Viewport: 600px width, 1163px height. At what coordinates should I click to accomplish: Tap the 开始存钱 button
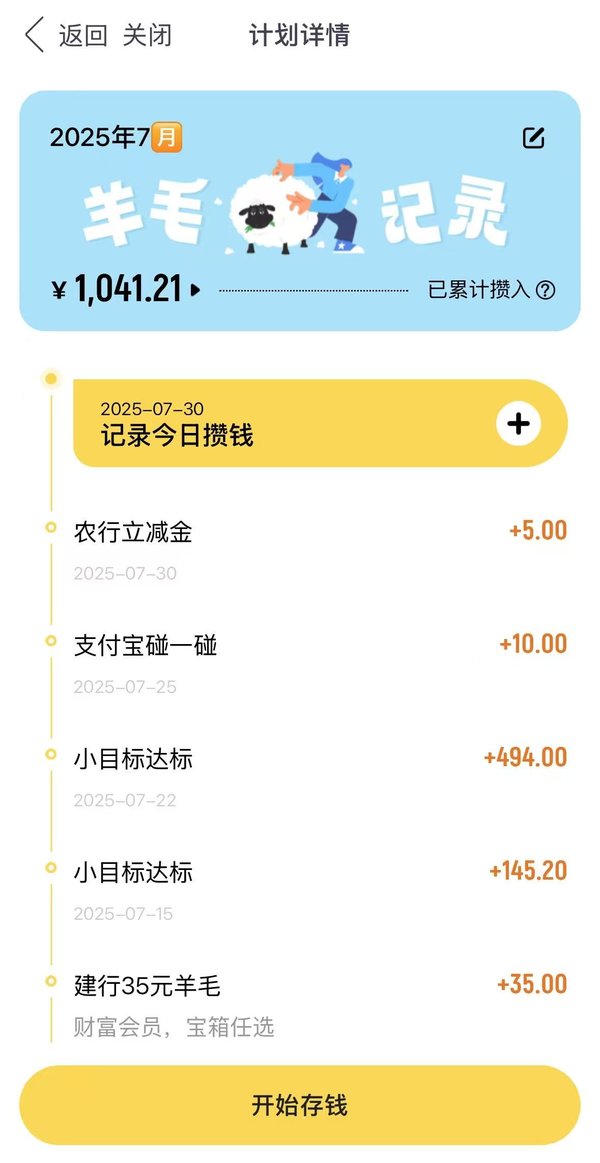[300, 1105]
